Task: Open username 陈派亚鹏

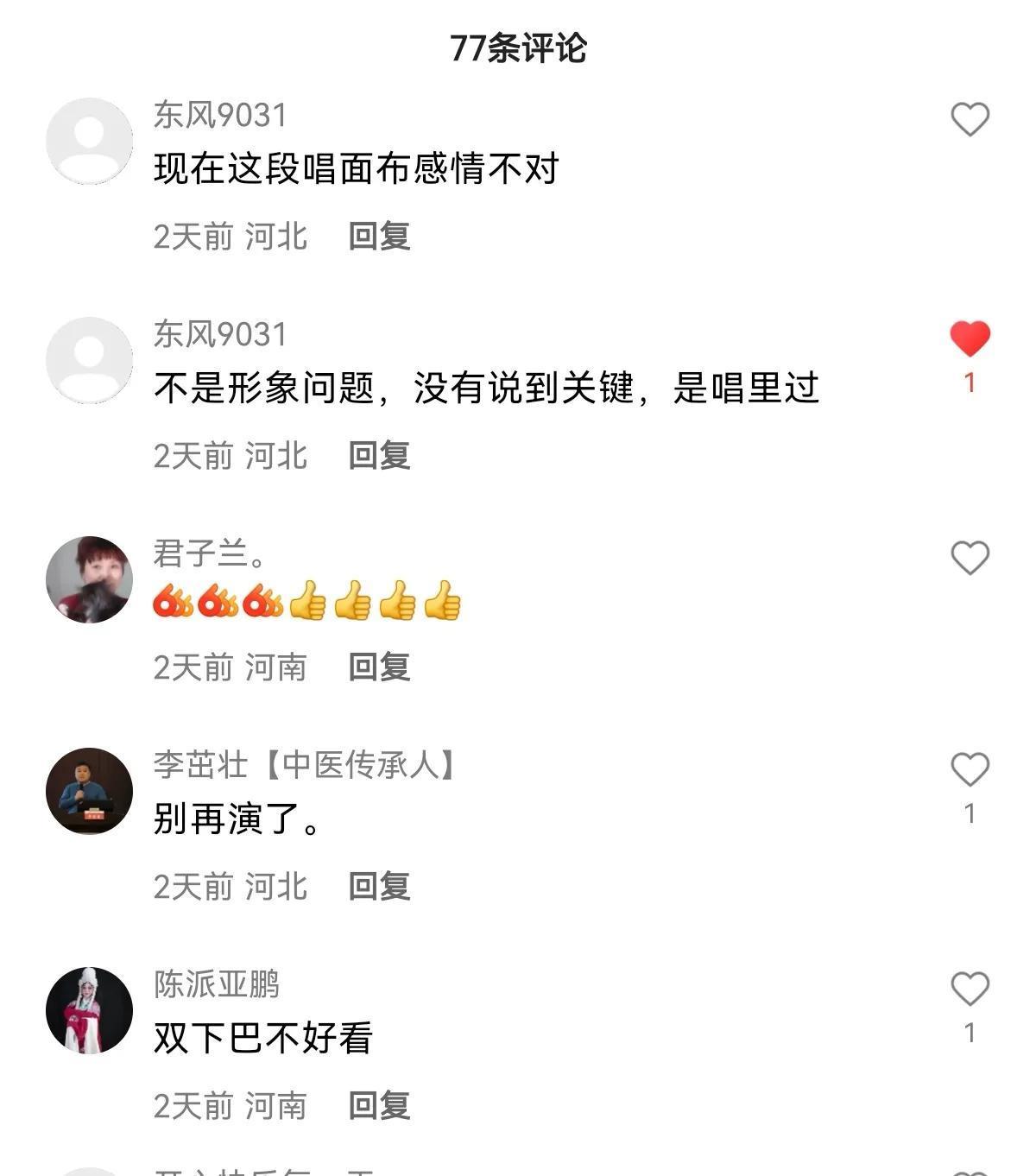Action: click(217, 983)
